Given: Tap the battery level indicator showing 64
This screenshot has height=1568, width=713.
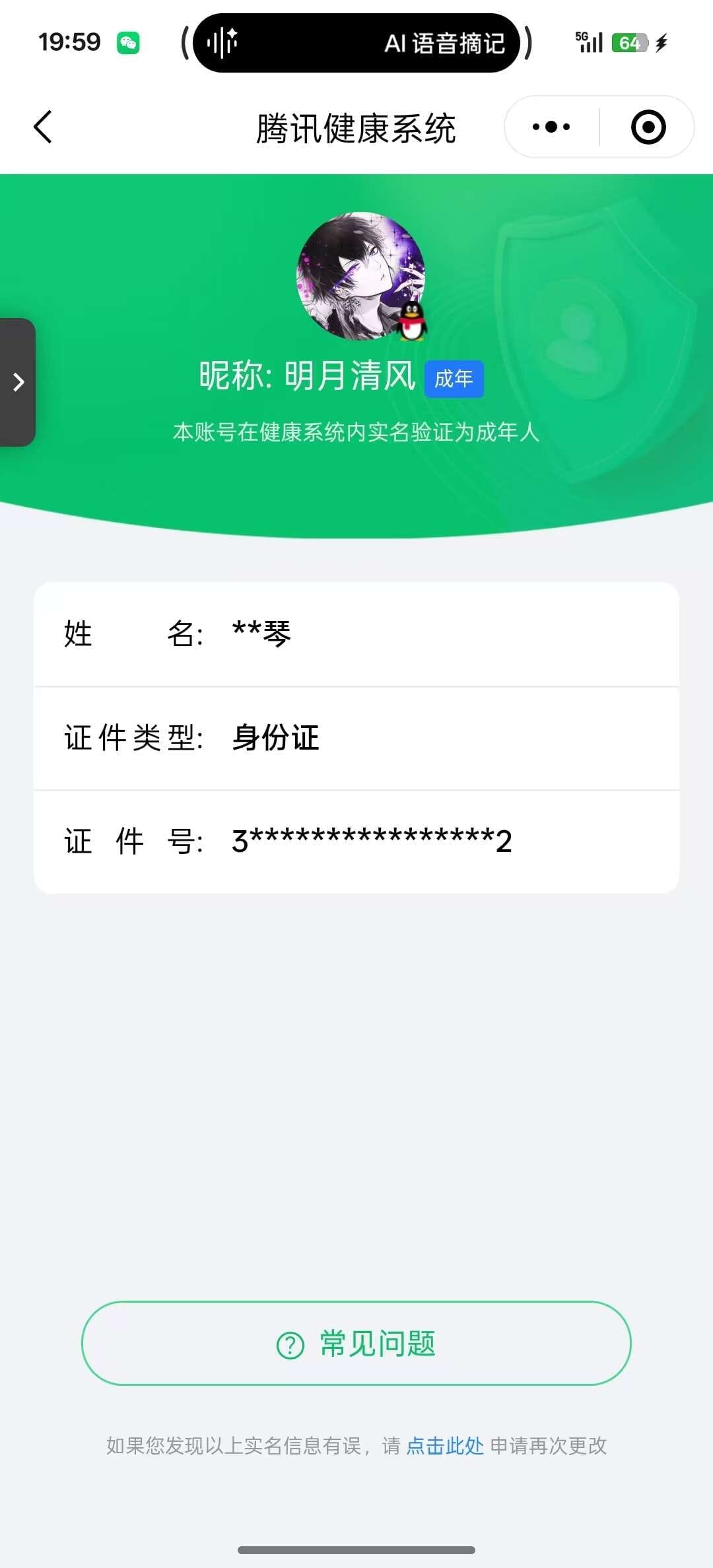Looking at the screenshot, I should coord(632,42).
